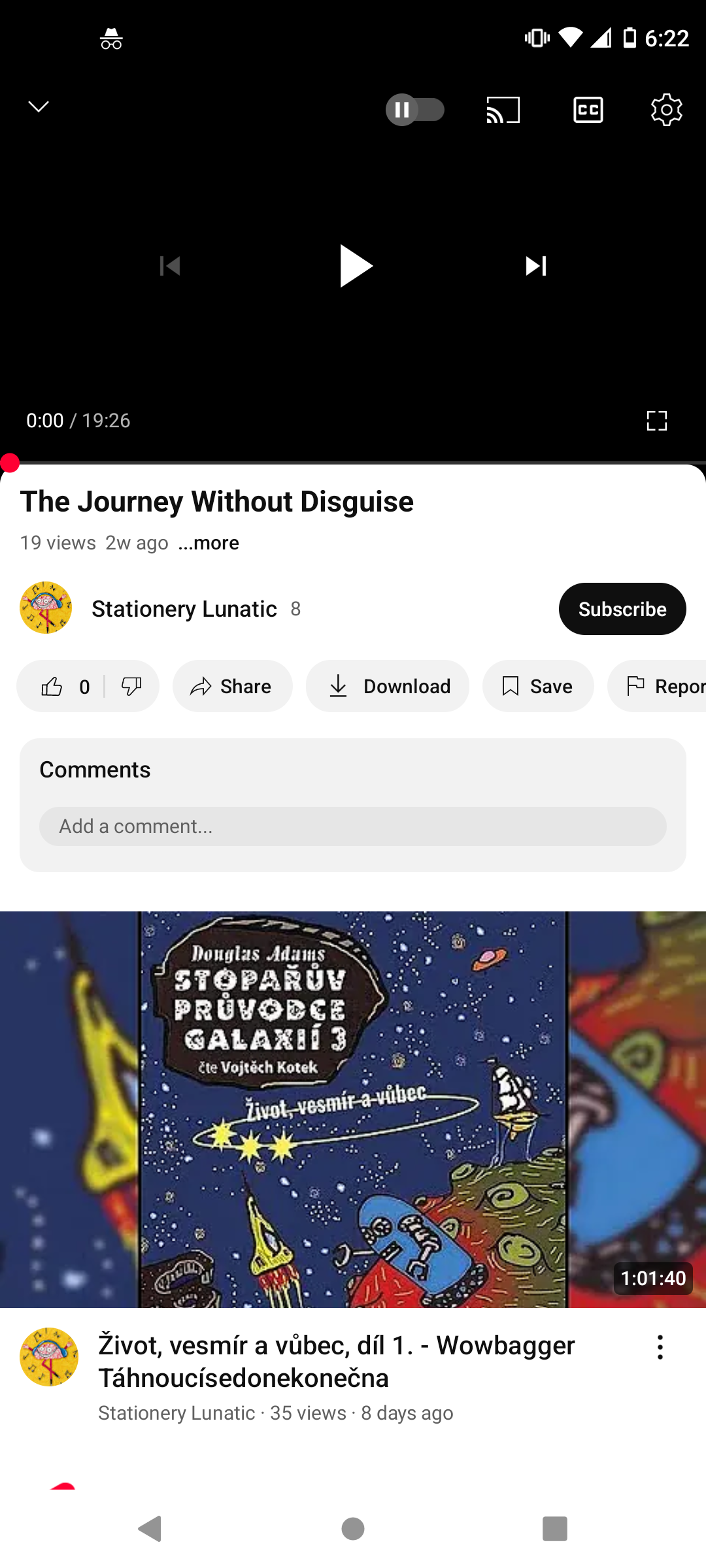Play the video
This screenshot has height=1568, width=706.
pos(355,266)
